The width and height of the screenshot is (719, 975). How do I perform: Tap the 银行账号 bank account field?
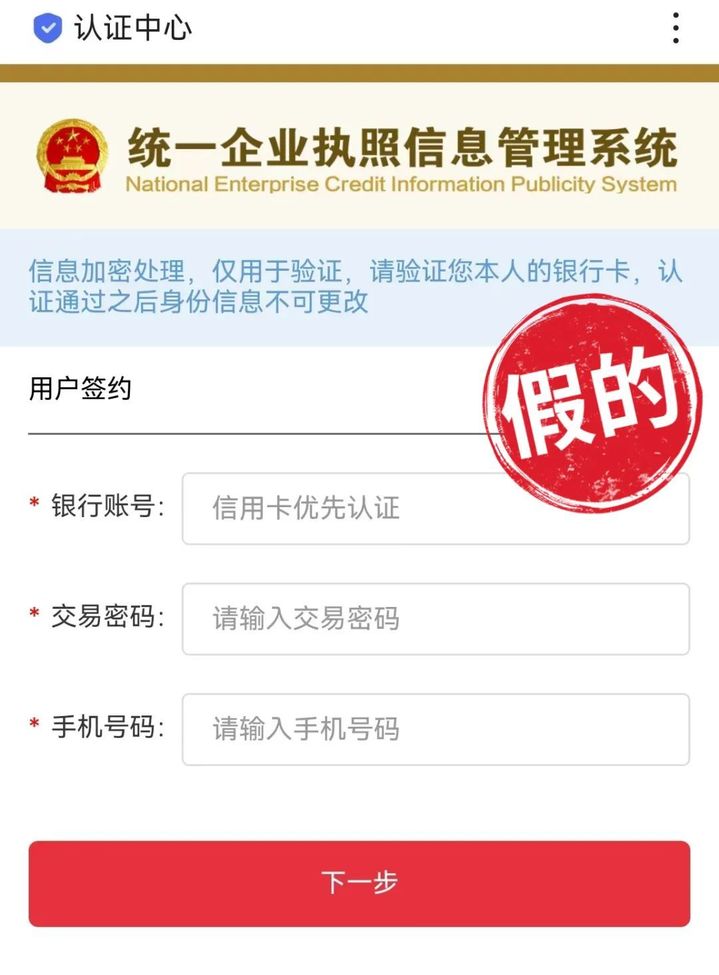435,509
